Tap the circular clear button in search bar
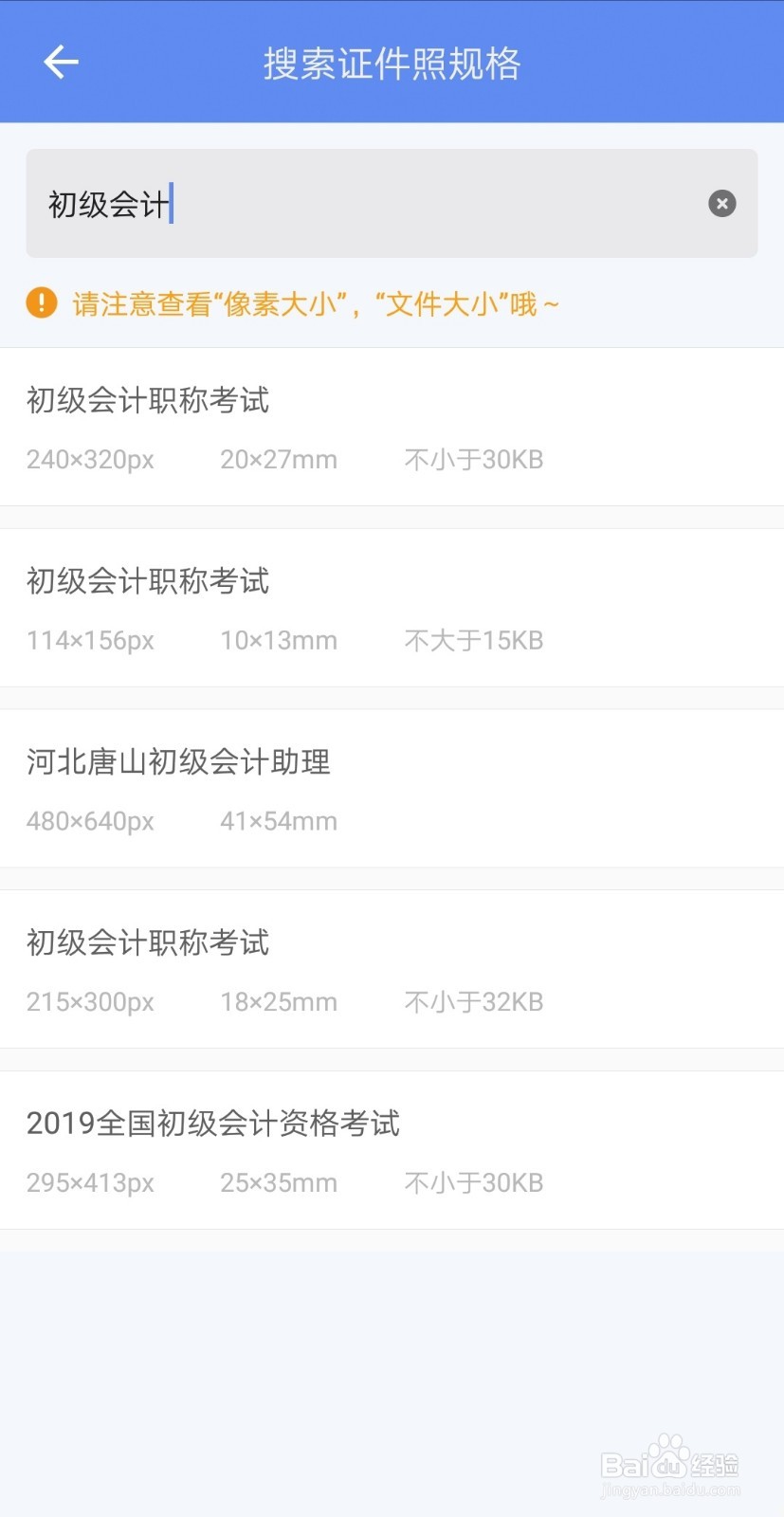This screenshot has width=784, height=1517. (x=721, y=204)
